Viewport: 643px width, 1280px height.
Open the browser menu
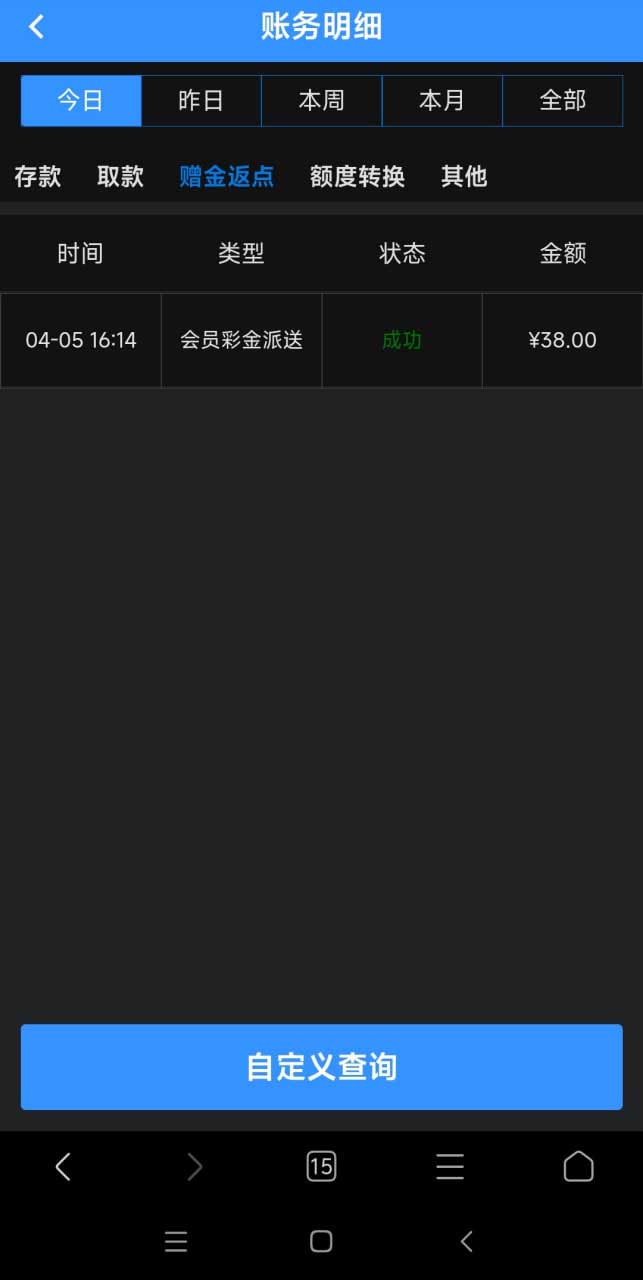[450, 1166]
